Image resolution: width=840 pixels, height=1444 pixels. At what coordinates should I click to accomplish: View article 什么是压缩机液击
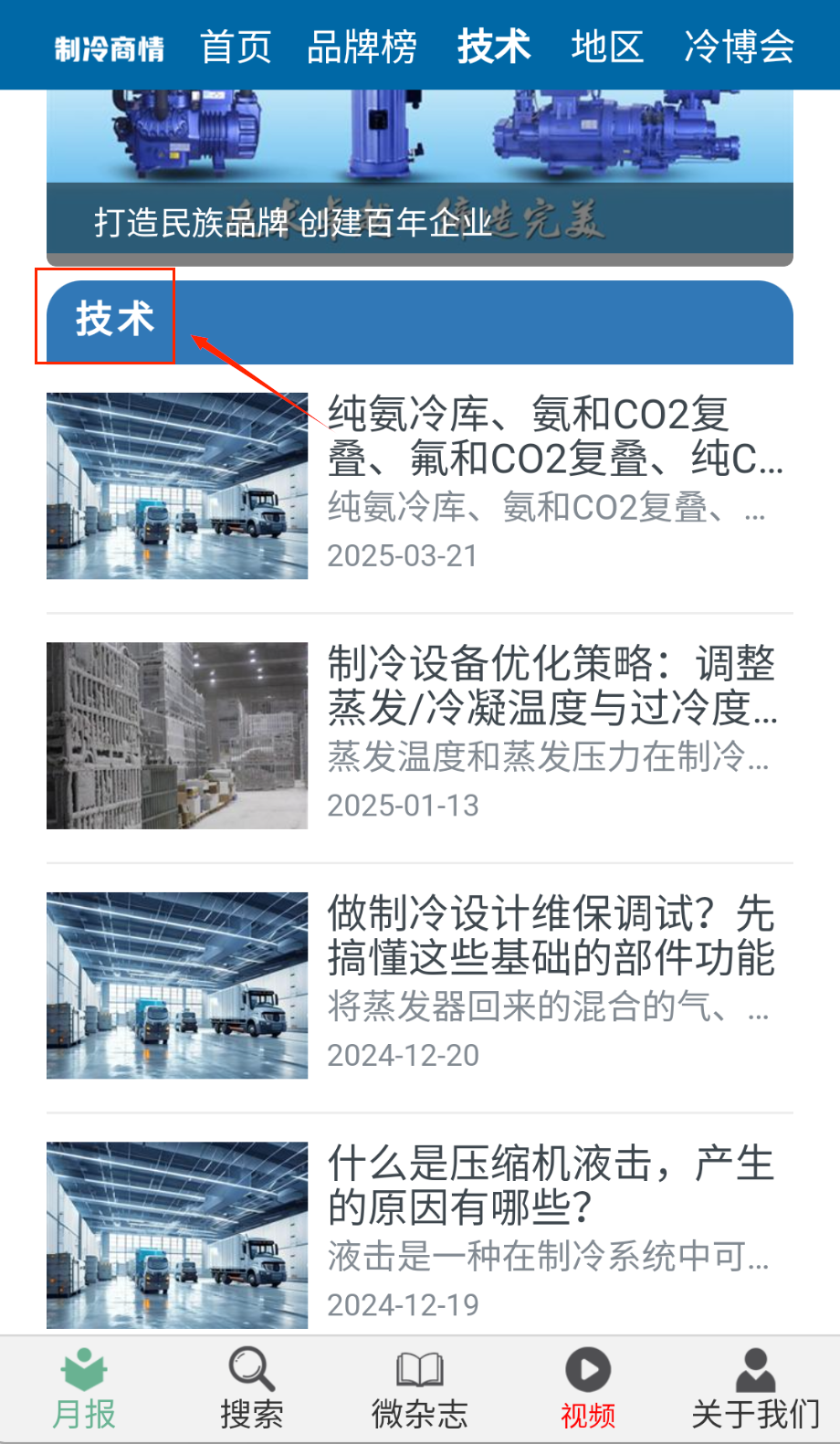[551, 1186]
